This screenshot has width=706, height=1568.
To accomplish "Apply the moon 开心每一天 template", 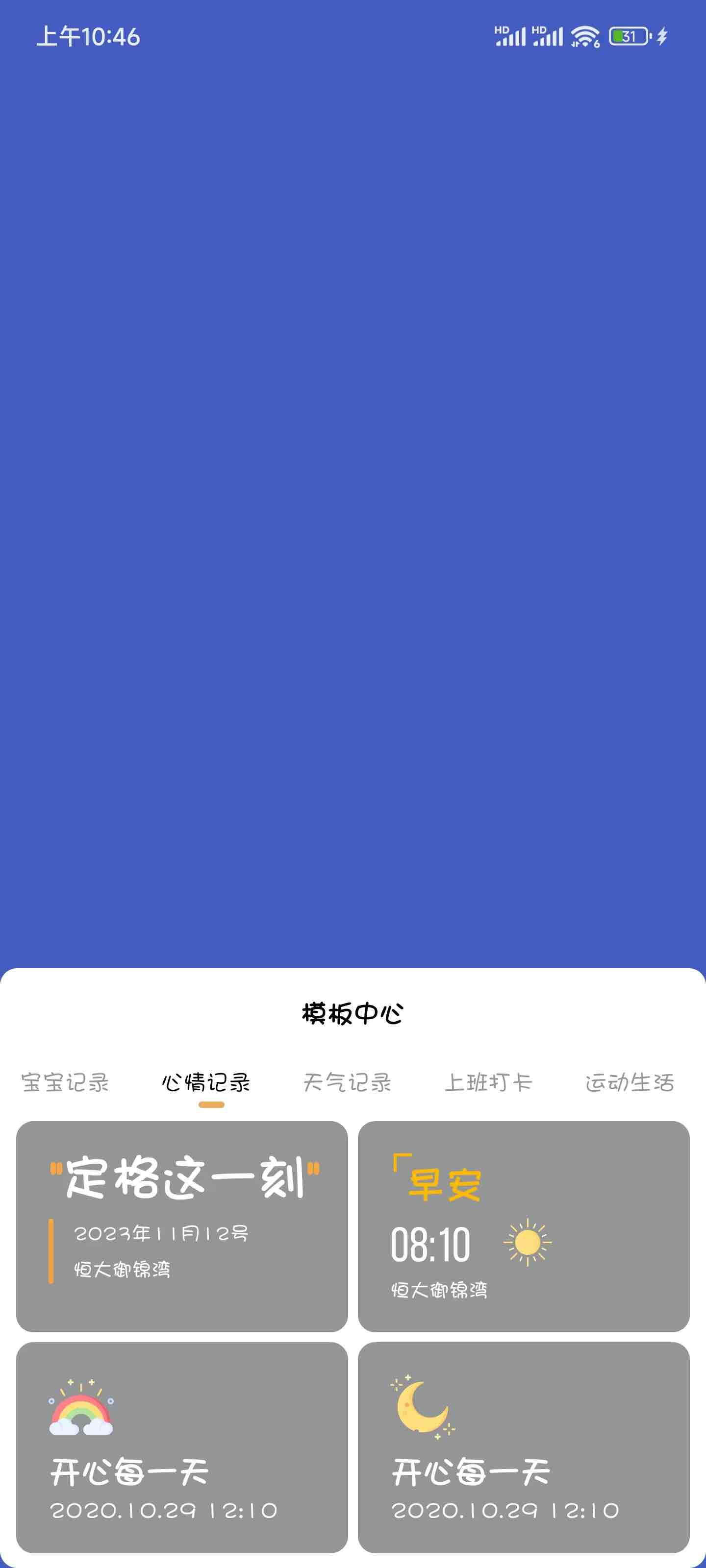I will (523, 1447).
